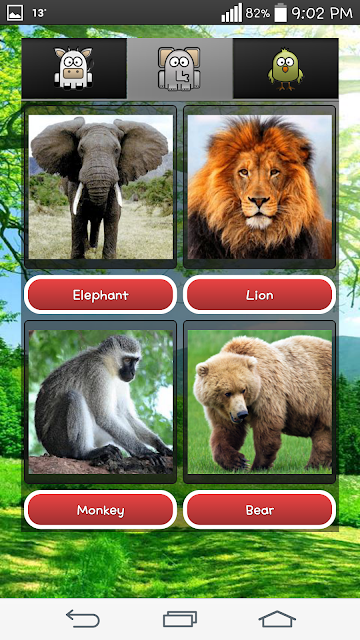360x640 pixels.
Task: Tap the monkey photo tile
Action: [100, 402]
